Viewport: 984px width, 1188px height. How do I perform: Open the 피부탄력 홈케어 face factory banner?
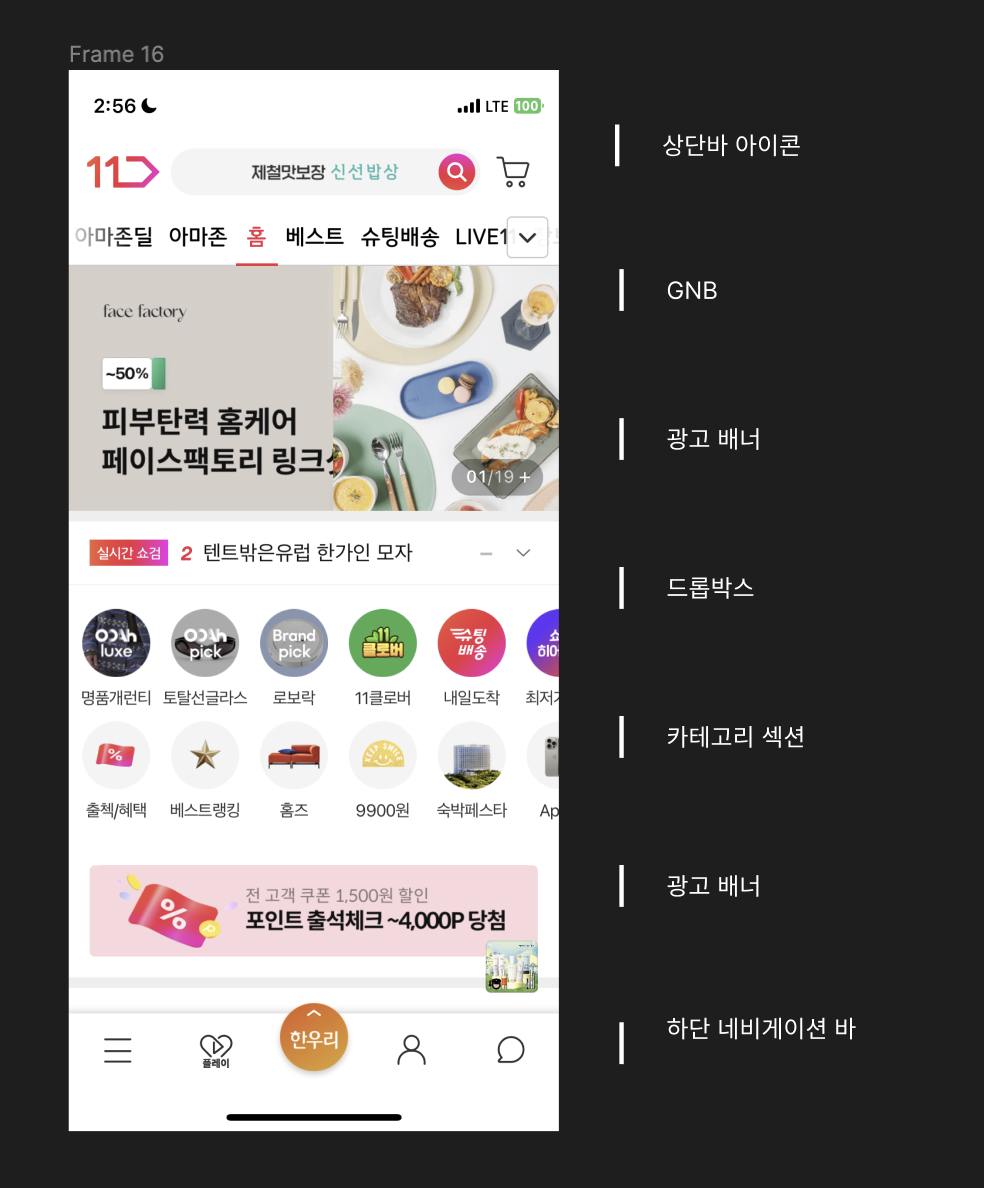[200, 390]
